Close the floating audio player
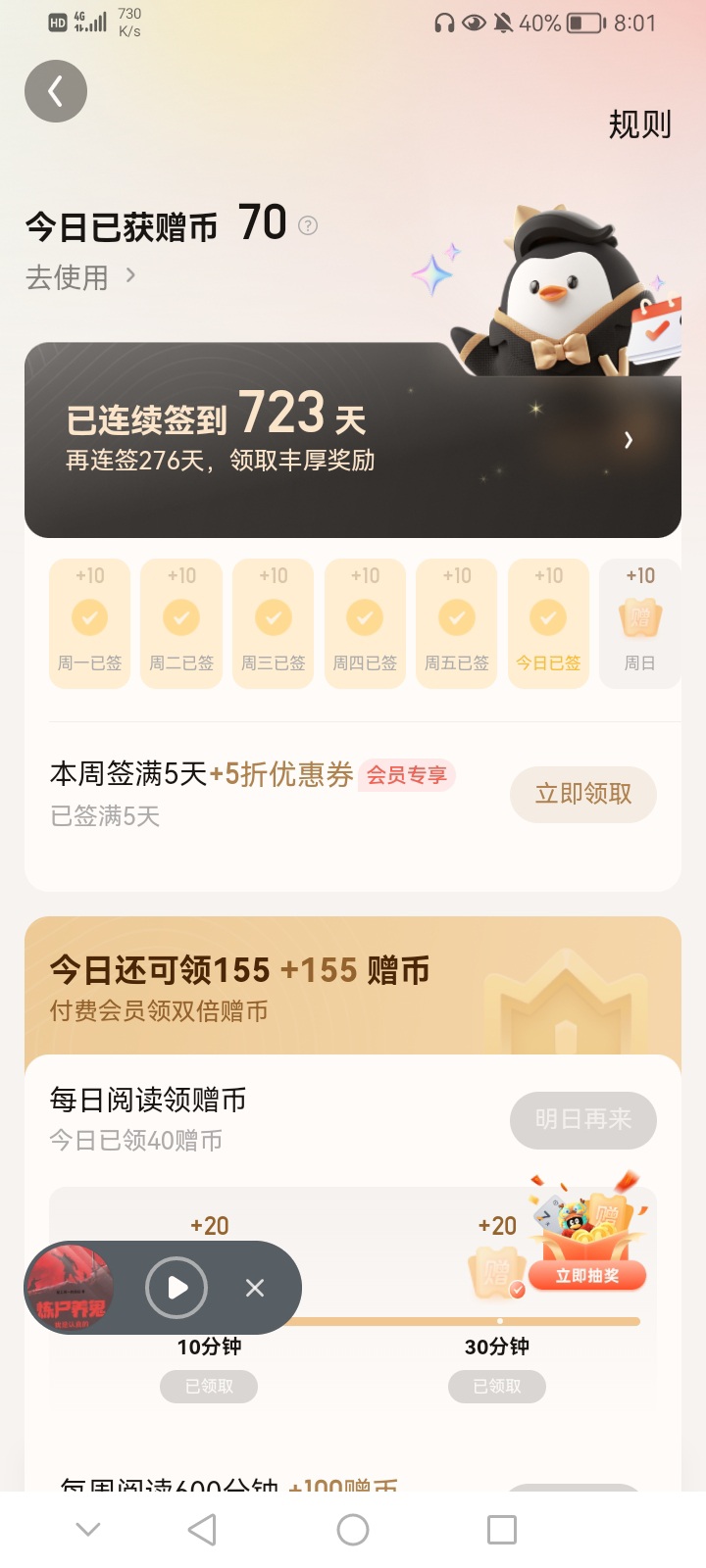The width and height of the screenshot is (706, 1568). pos(255,1288)
